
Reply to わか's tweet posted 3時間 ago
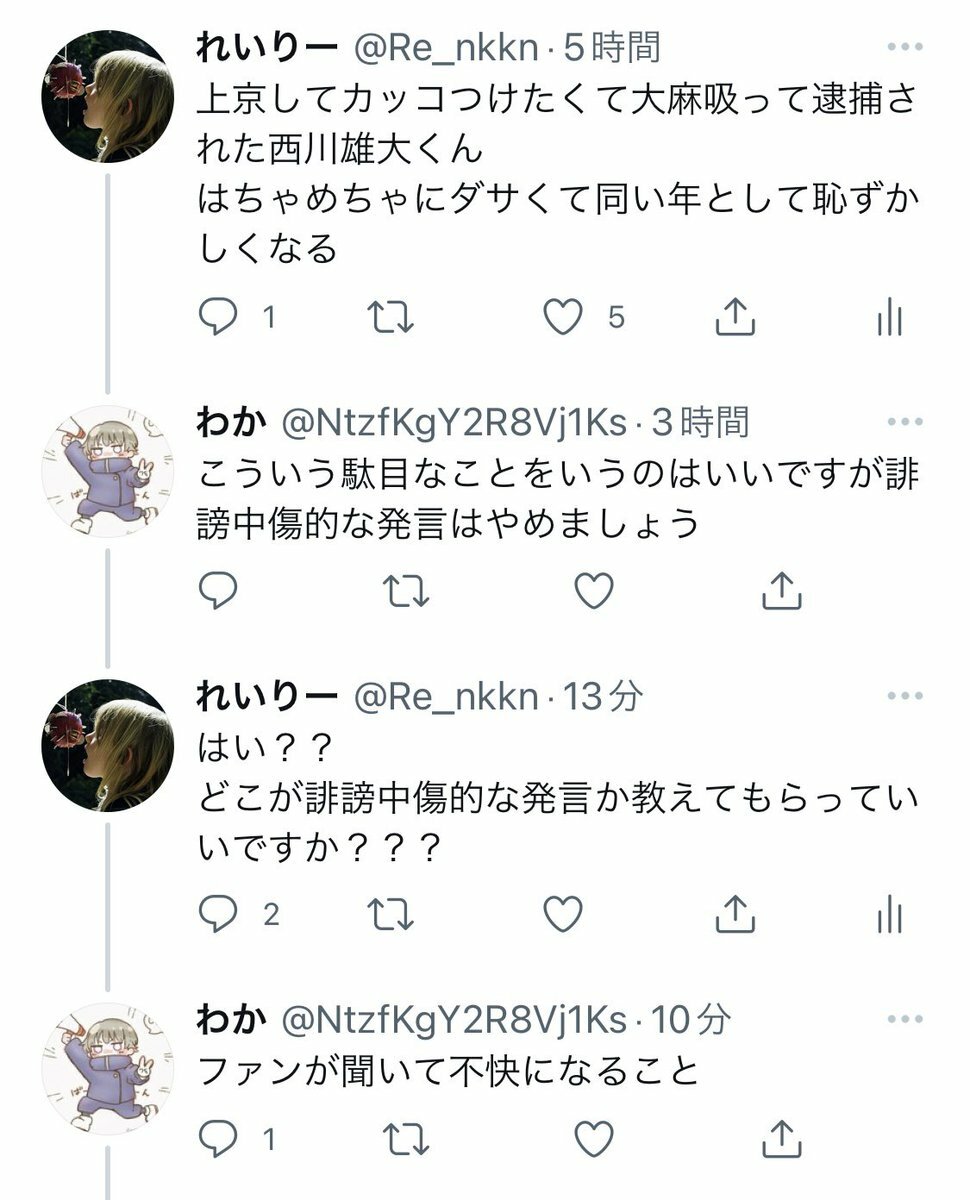point(217,592)
